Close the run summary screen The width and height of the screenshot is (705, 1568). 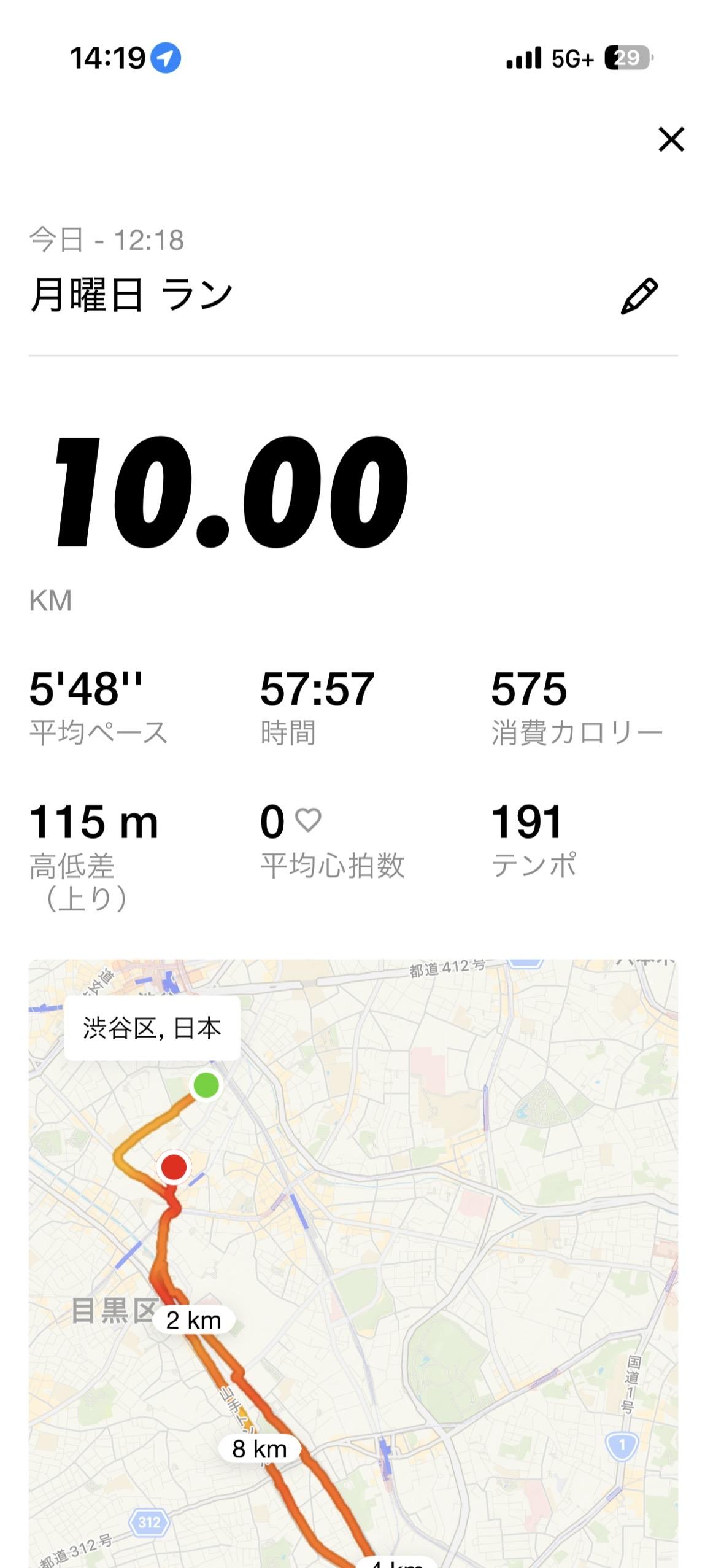(x=671, y=139)
